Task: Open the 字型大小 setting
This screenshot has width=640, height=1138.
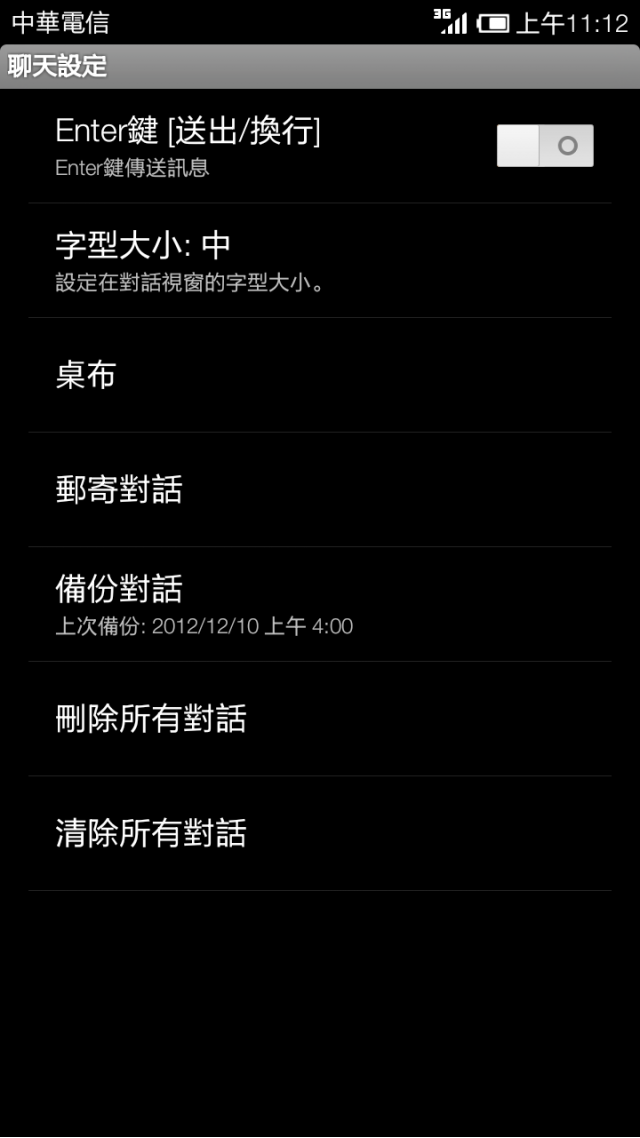Action: click(319, 261)
